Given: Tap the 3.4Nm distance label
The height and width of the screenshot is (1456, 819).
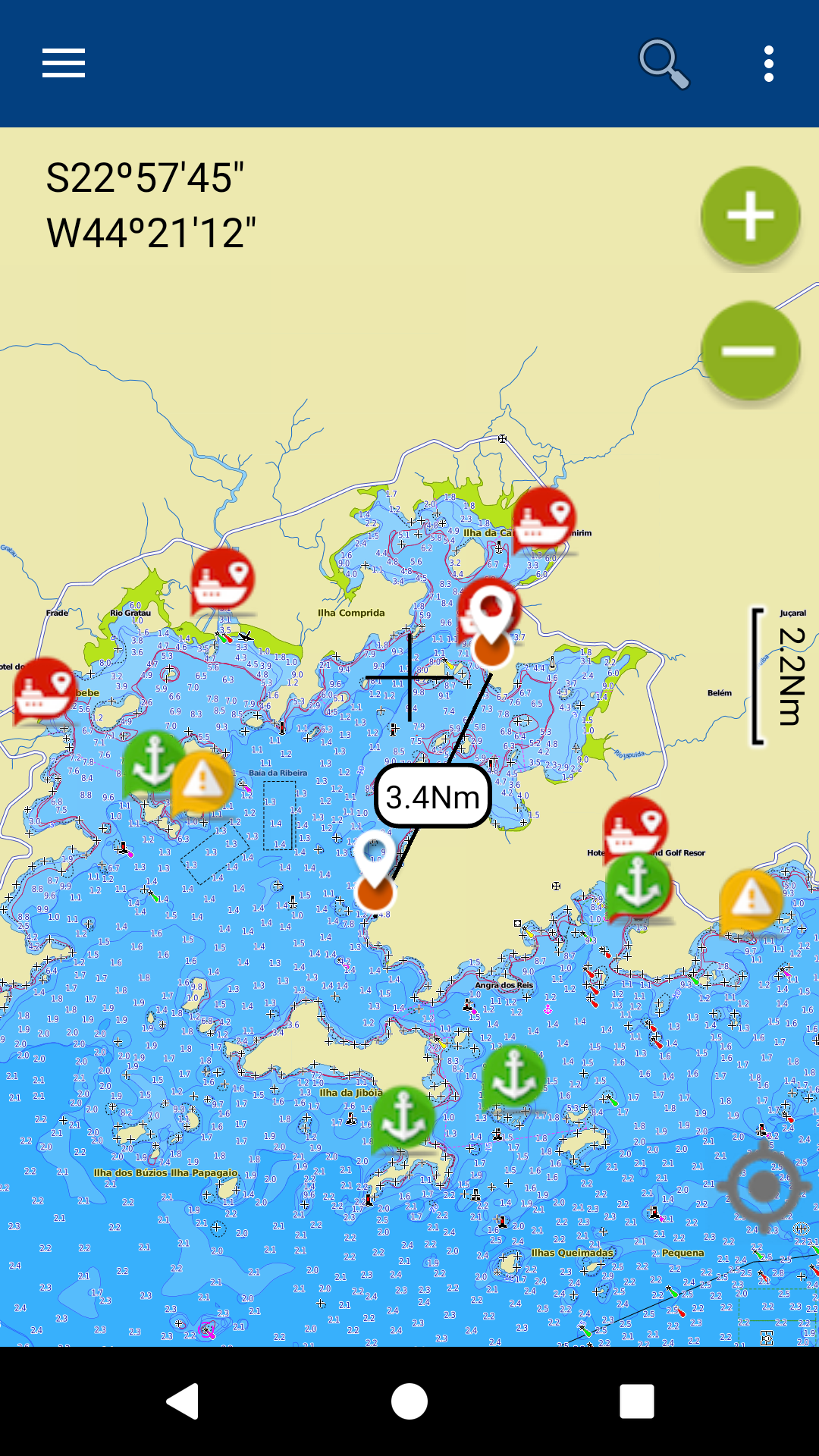Looking at the screenshot, I should [431, 796].
